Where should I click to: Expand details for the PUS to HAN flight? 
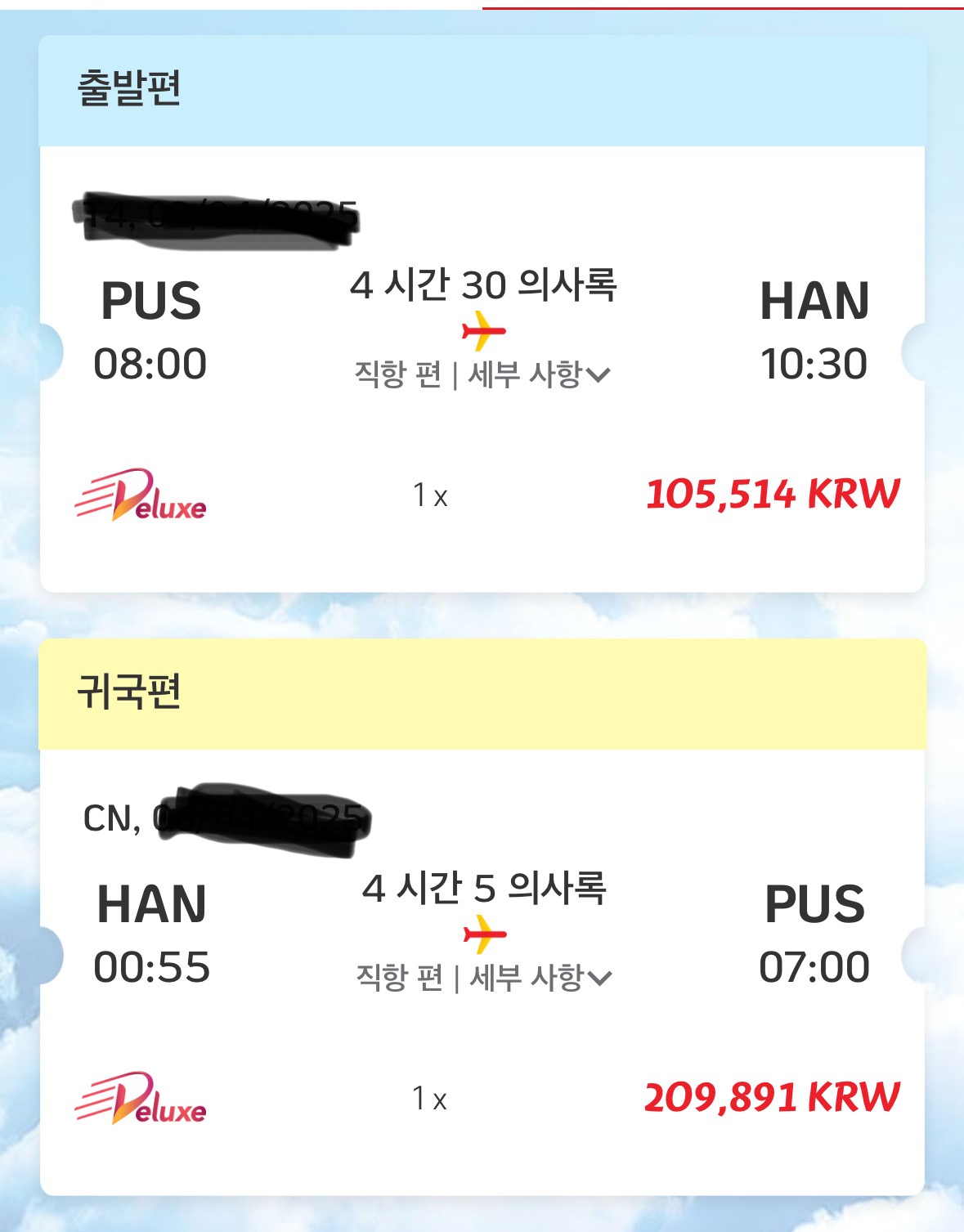pos(539,374)
